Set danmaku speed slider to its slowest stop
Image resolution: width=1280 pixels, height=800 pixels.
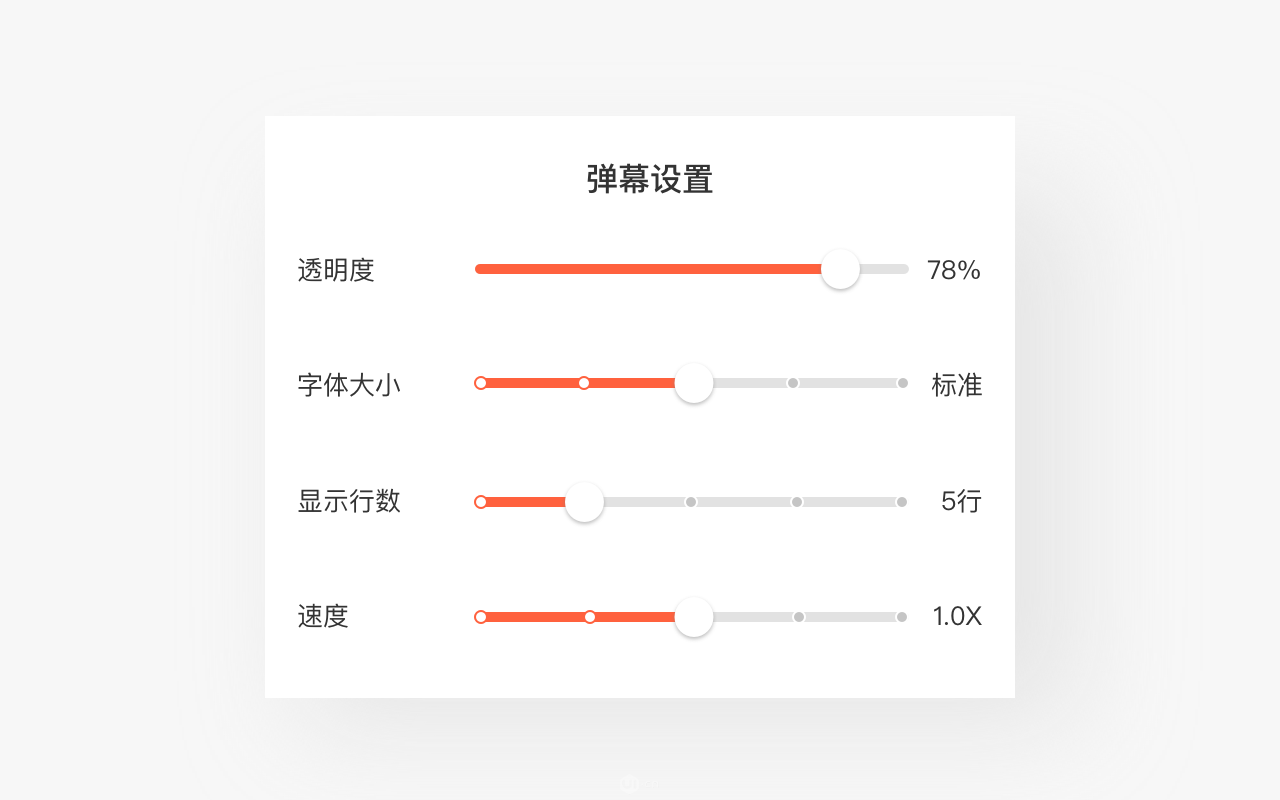pyautogui.click(x=481, y=617)
